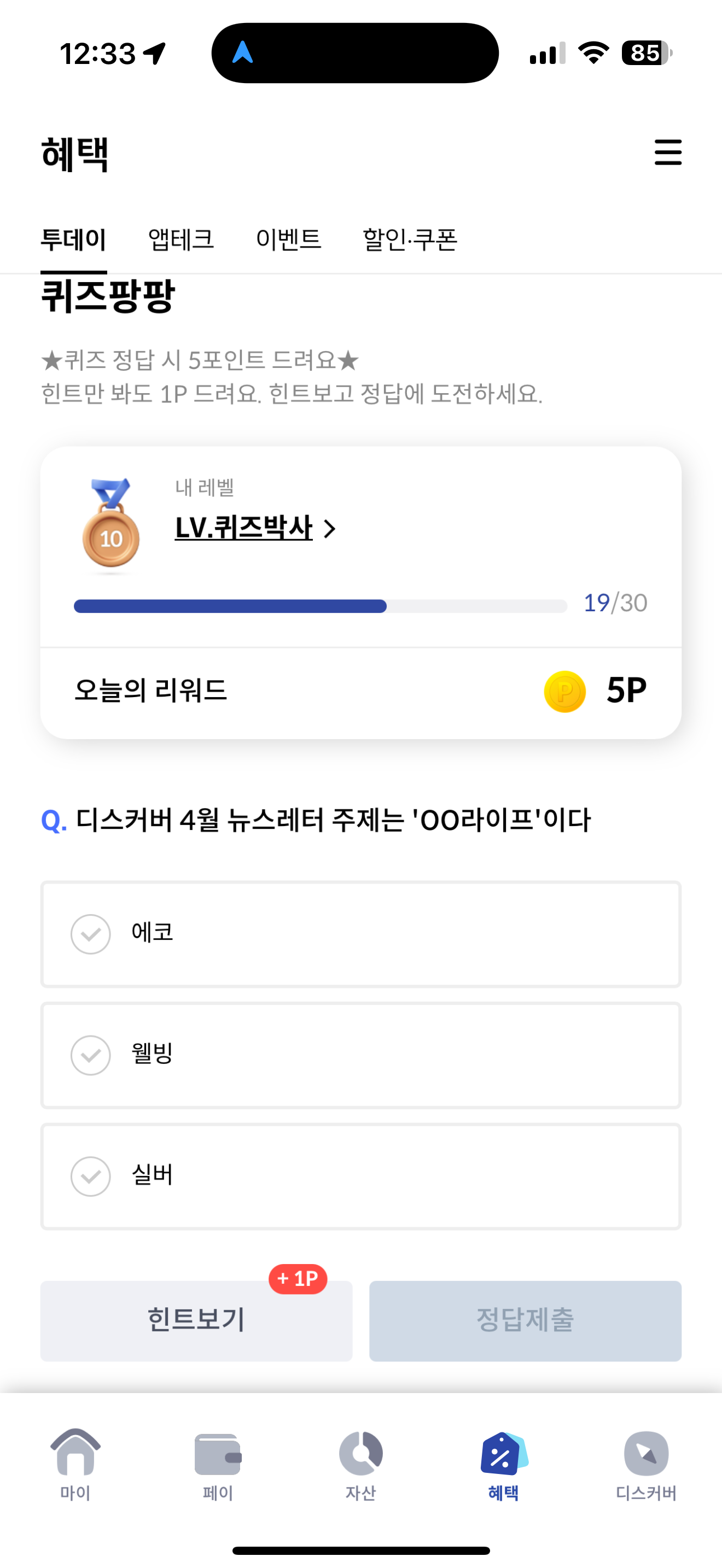The image size is (722, 1568).
Task: Switch to the 이벤트 tab
Action: [289, 239]
